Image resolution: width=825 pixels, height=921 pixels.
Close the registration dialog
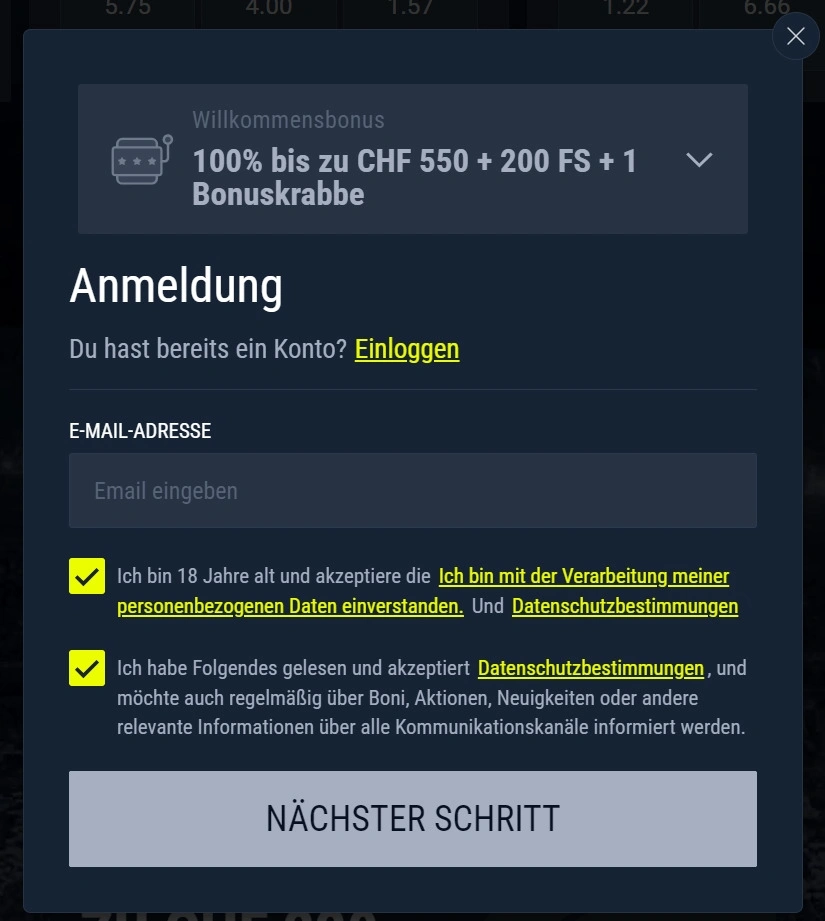[x=796, y=37]
